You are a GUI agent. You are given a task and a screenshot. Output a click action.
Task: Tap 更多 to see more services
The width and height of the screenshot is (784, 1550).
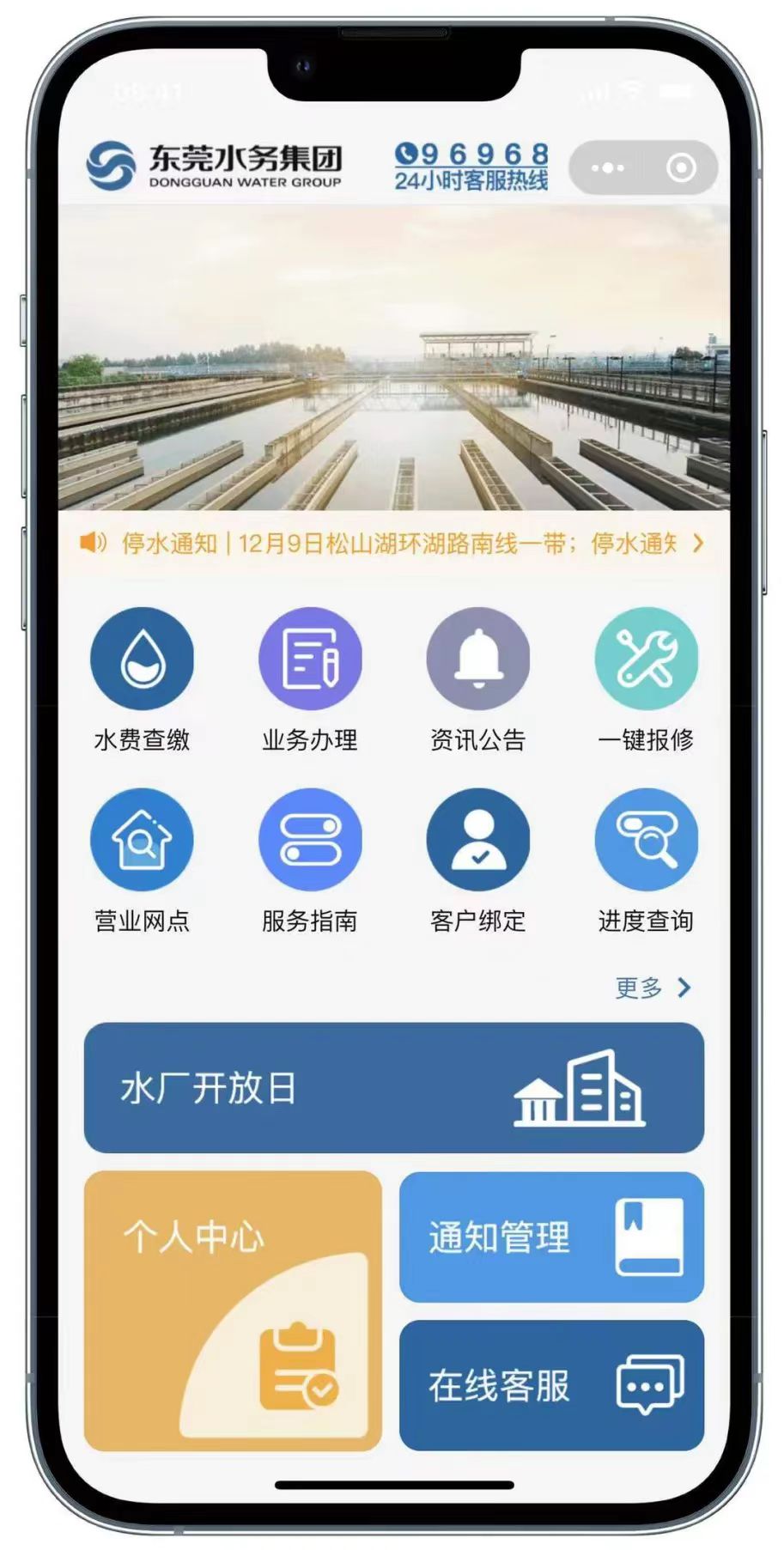tap(652, 988)
